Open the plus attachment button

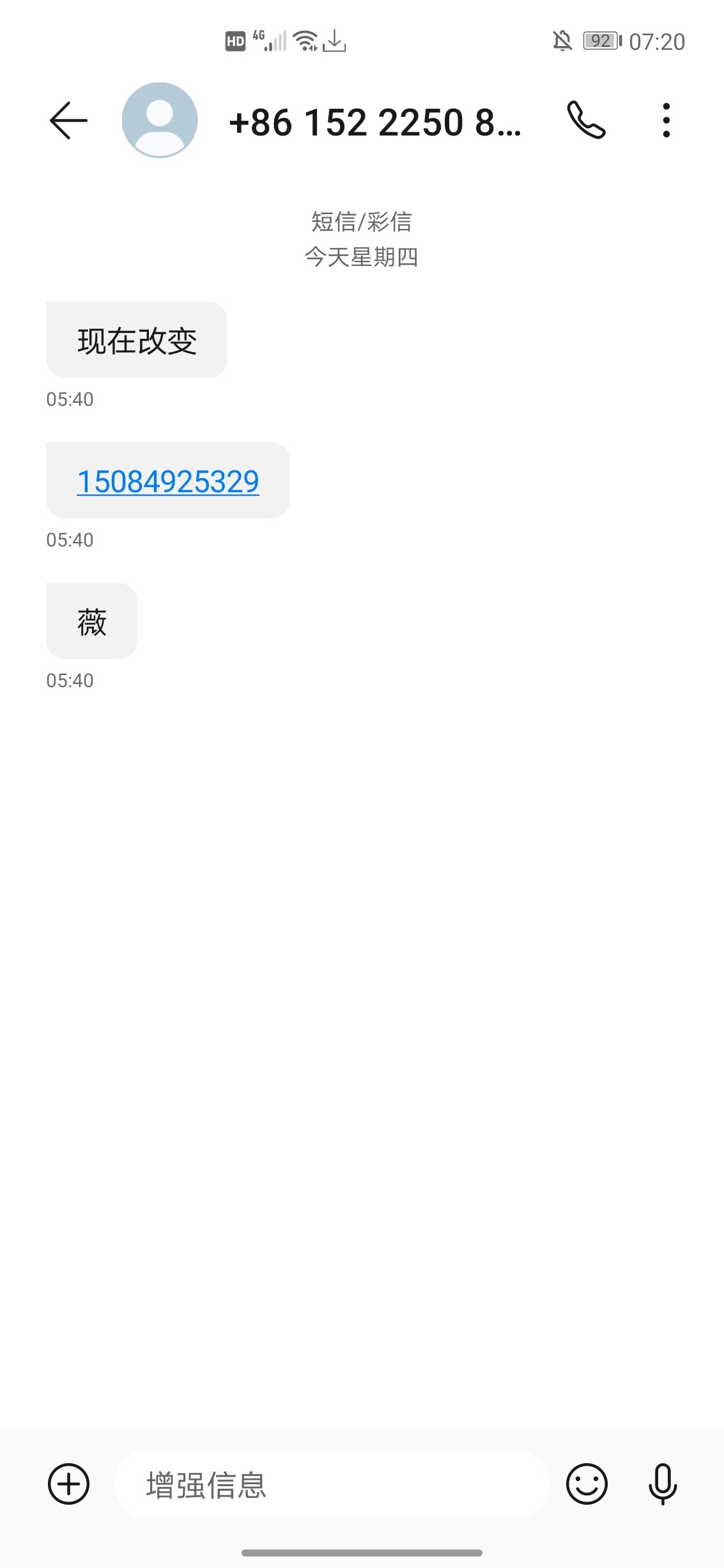[68, 1484]
